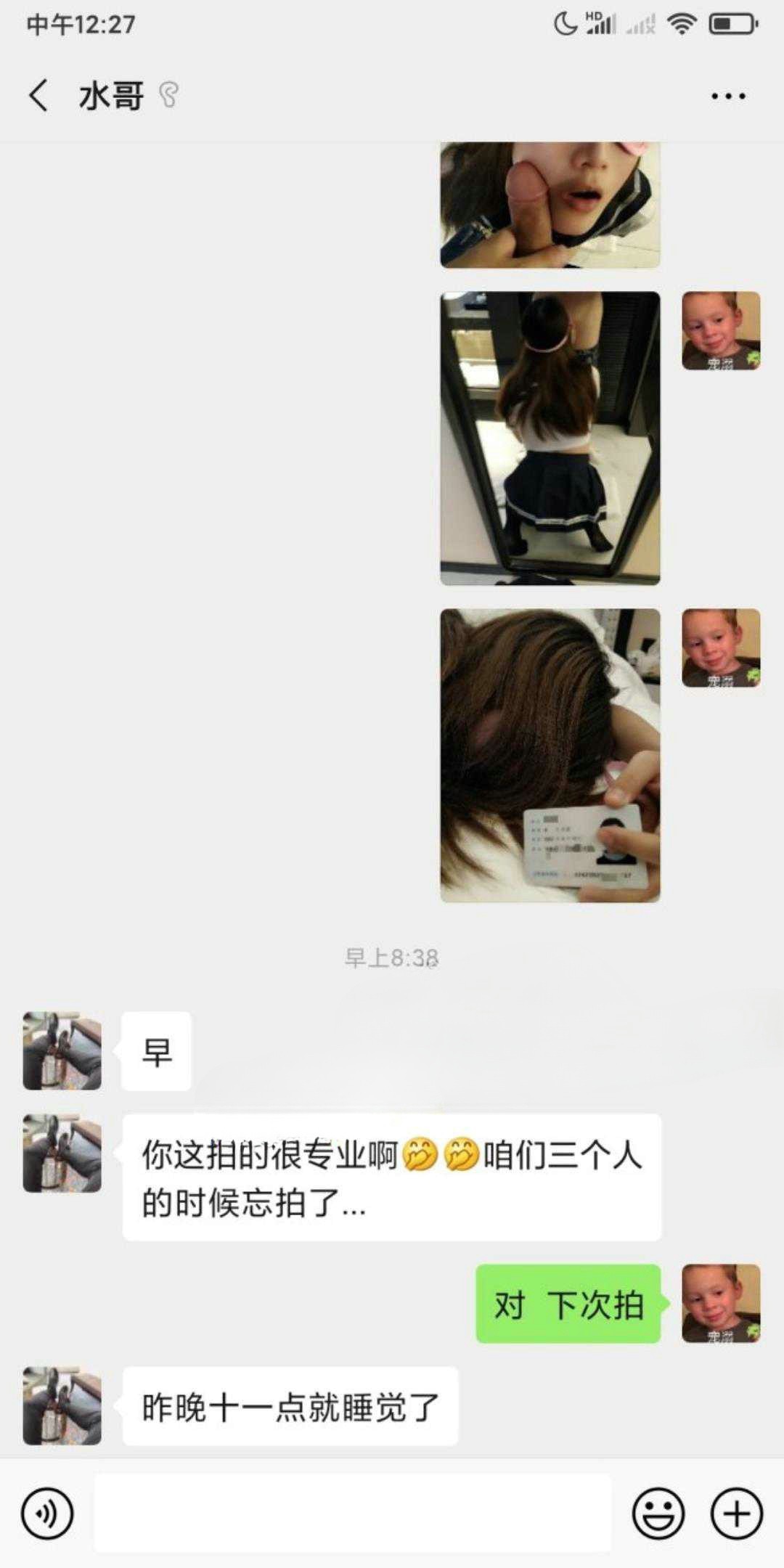Image resolution: width=784 pixels, height=1568 pixels.
Task: Open contact's avatar beside the 早 message
Action: [62, 1051]
